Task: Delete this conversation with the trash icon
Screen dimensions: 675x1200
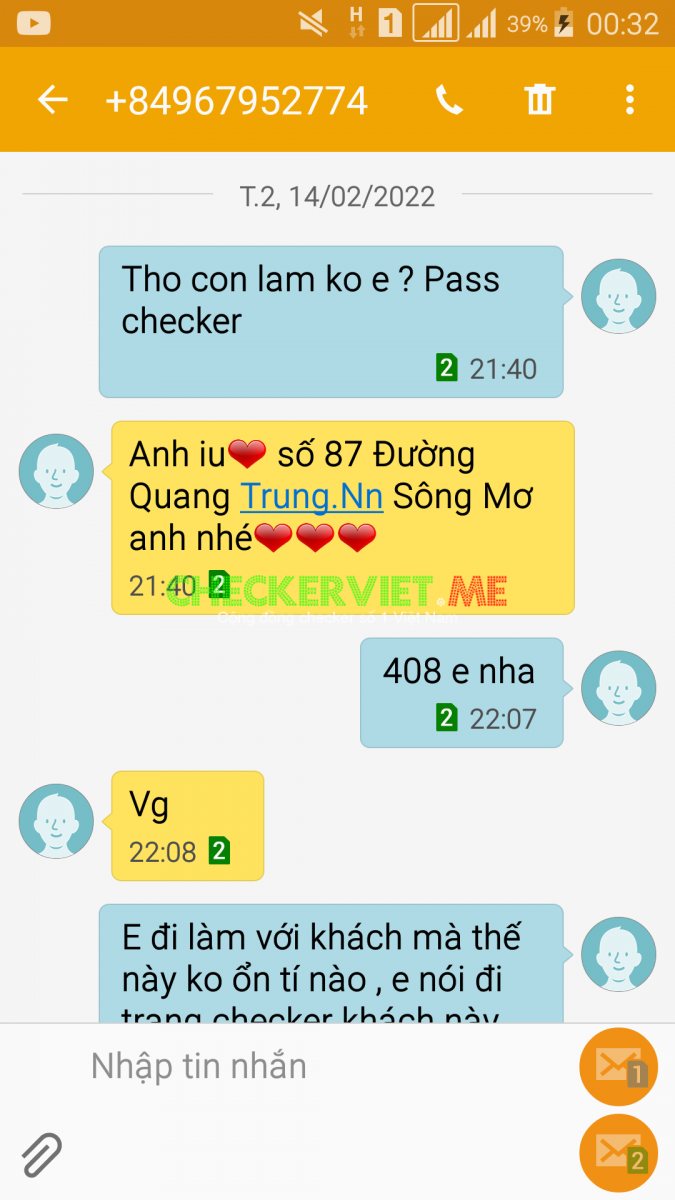Action: 539,100
